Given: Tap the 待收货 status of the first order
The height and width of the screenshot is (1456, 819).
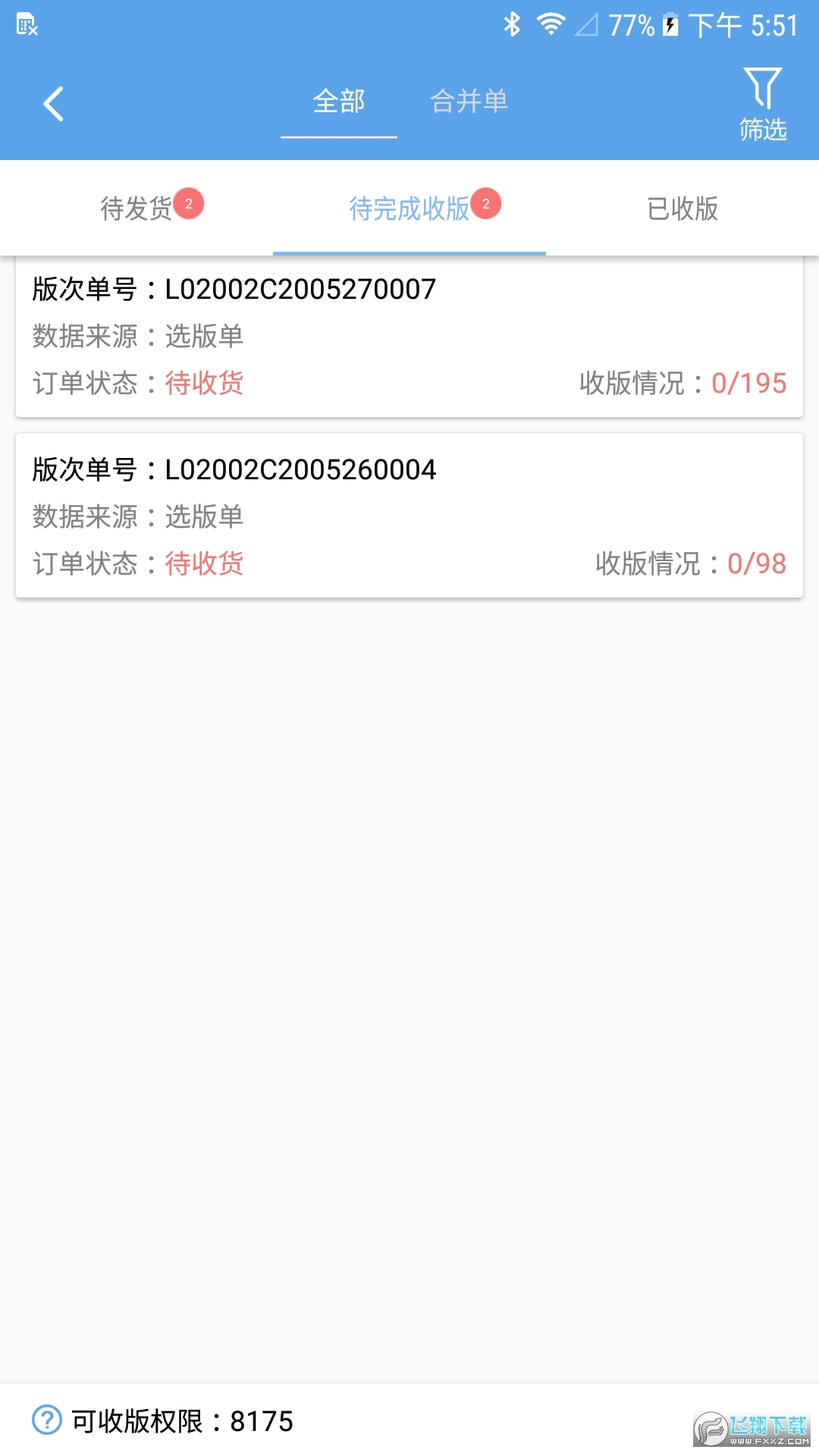Looking at the screenshot, I should click(x=205, y=384).
